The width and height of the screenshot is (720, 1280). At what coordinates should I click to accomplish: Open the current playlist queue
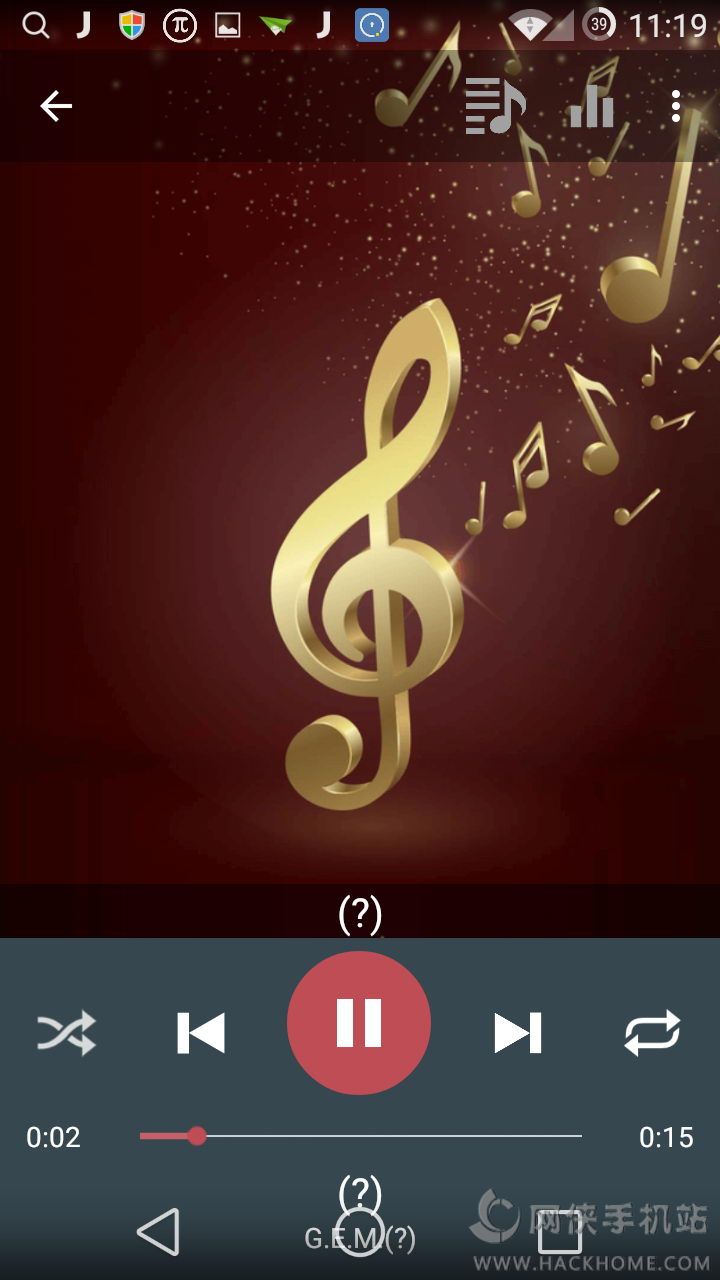(495, 106)
